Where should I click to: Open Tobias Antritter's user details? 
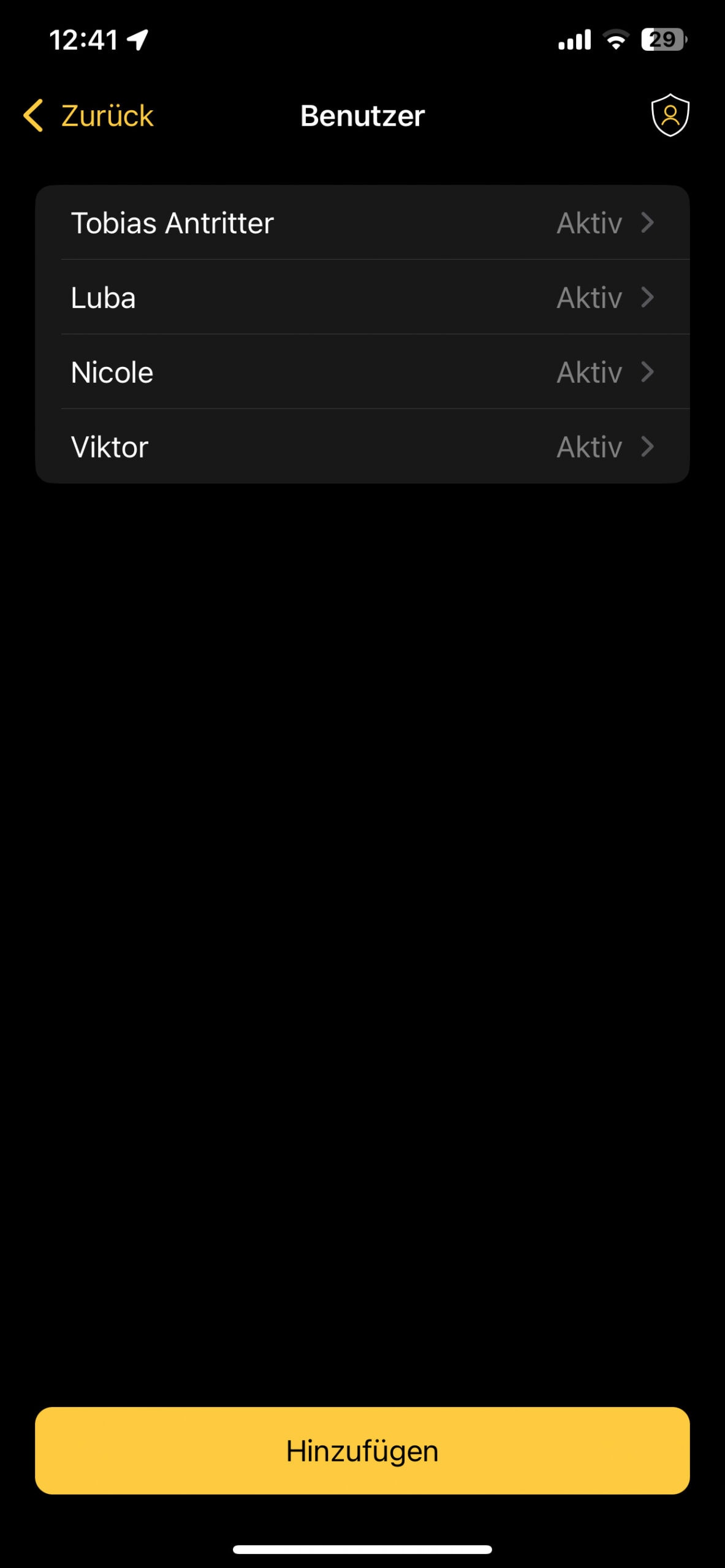click(x=362, y=222)
